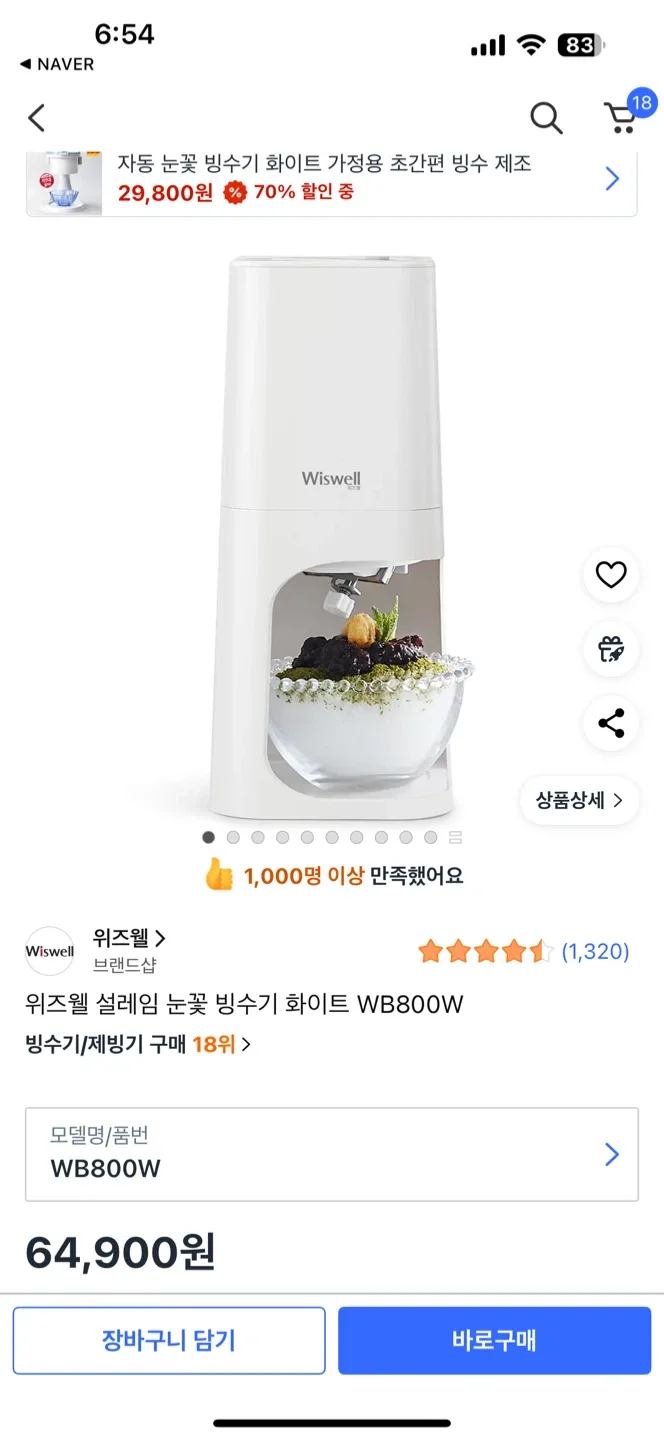Open the 29,800원 discounted 빙수기 banner
This screenshot has width=664, height=1440.
[x=331, y=180]
